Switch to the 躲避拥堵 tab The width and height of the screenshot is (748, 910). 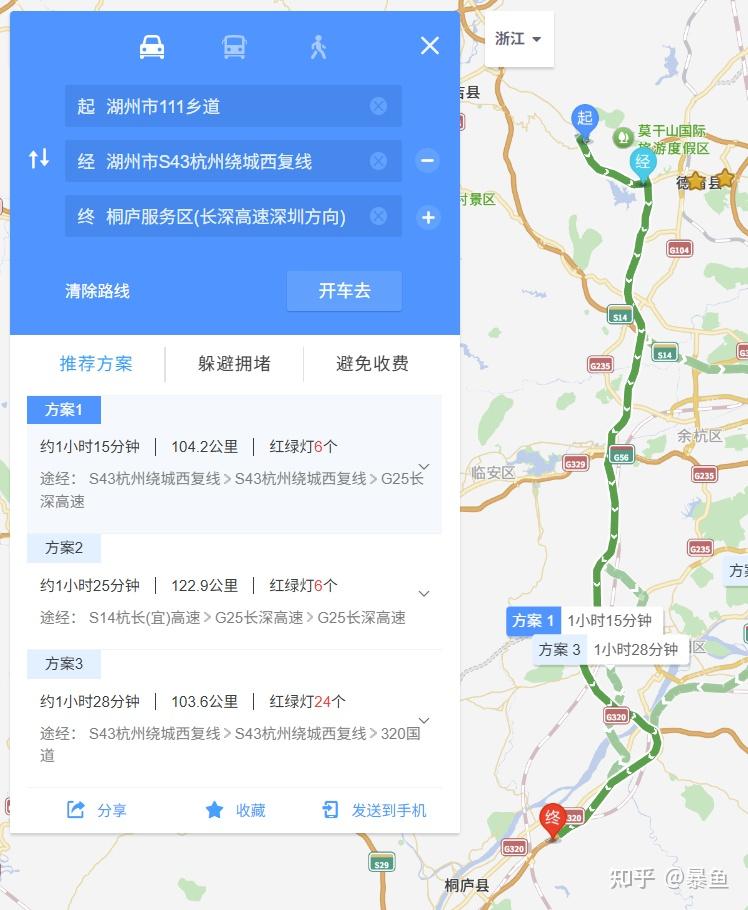234,364
